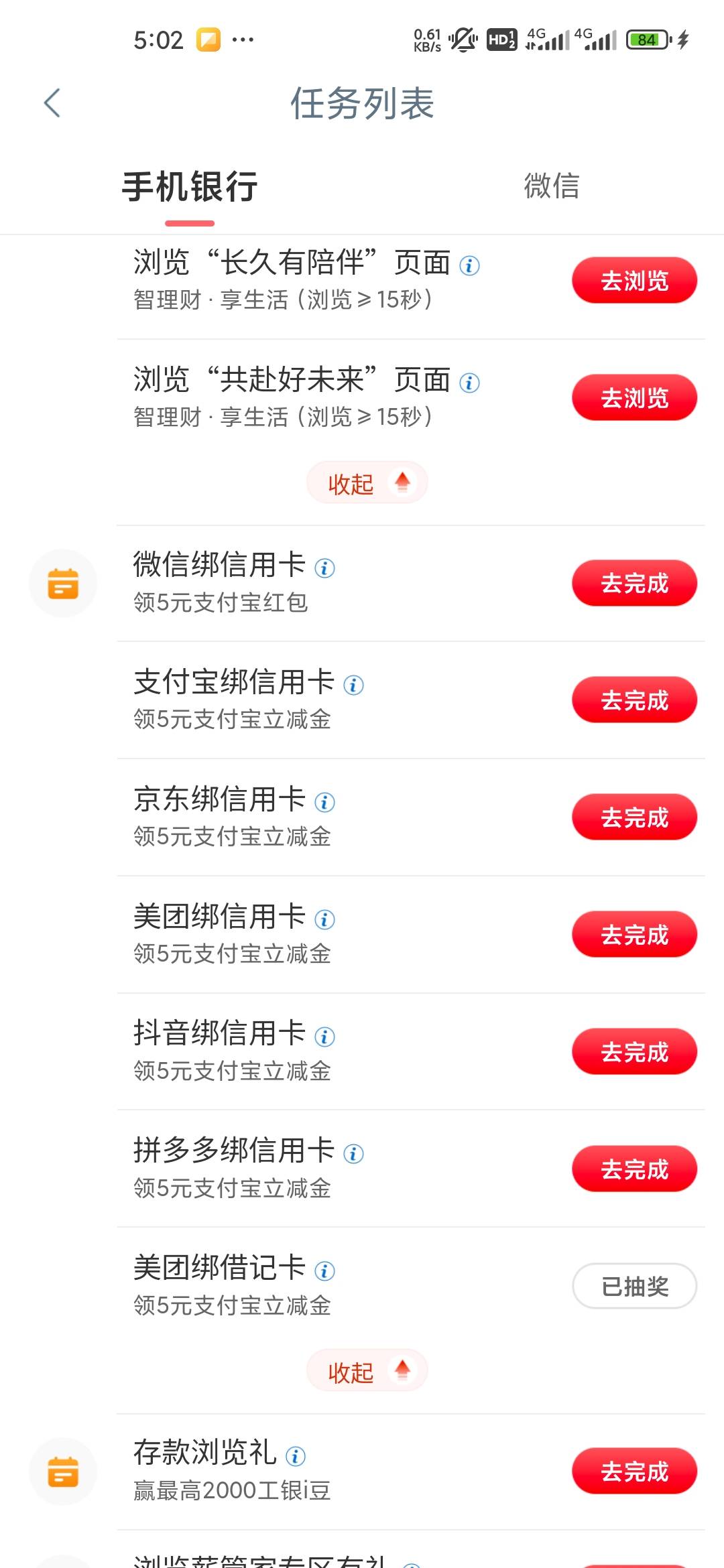724x1568 pixels.
Task: View info for the “共赴好未来” browsing task
Action: tap(469, 383)
